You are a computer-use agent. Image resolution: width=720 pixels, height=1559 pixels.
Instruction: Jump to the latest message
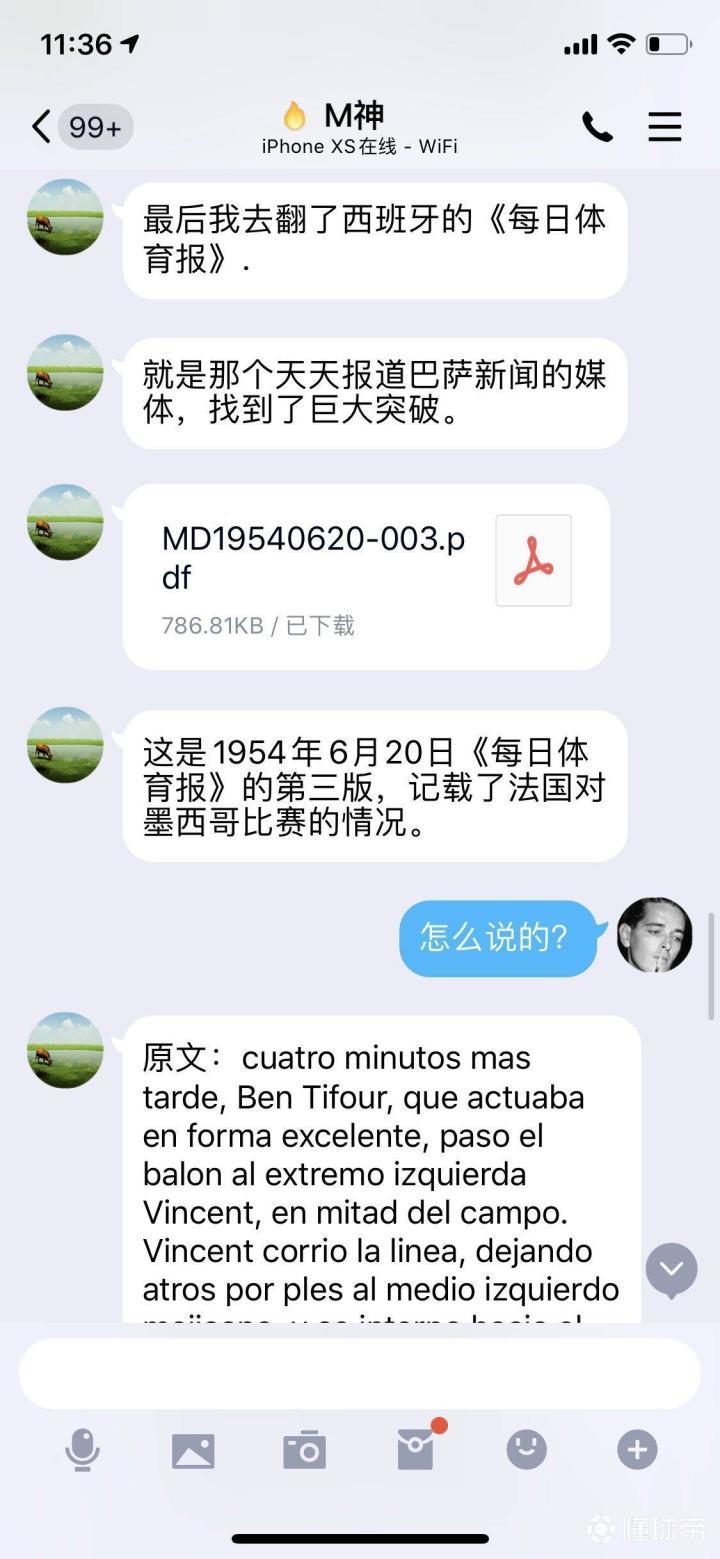[x=671, y=1269]
